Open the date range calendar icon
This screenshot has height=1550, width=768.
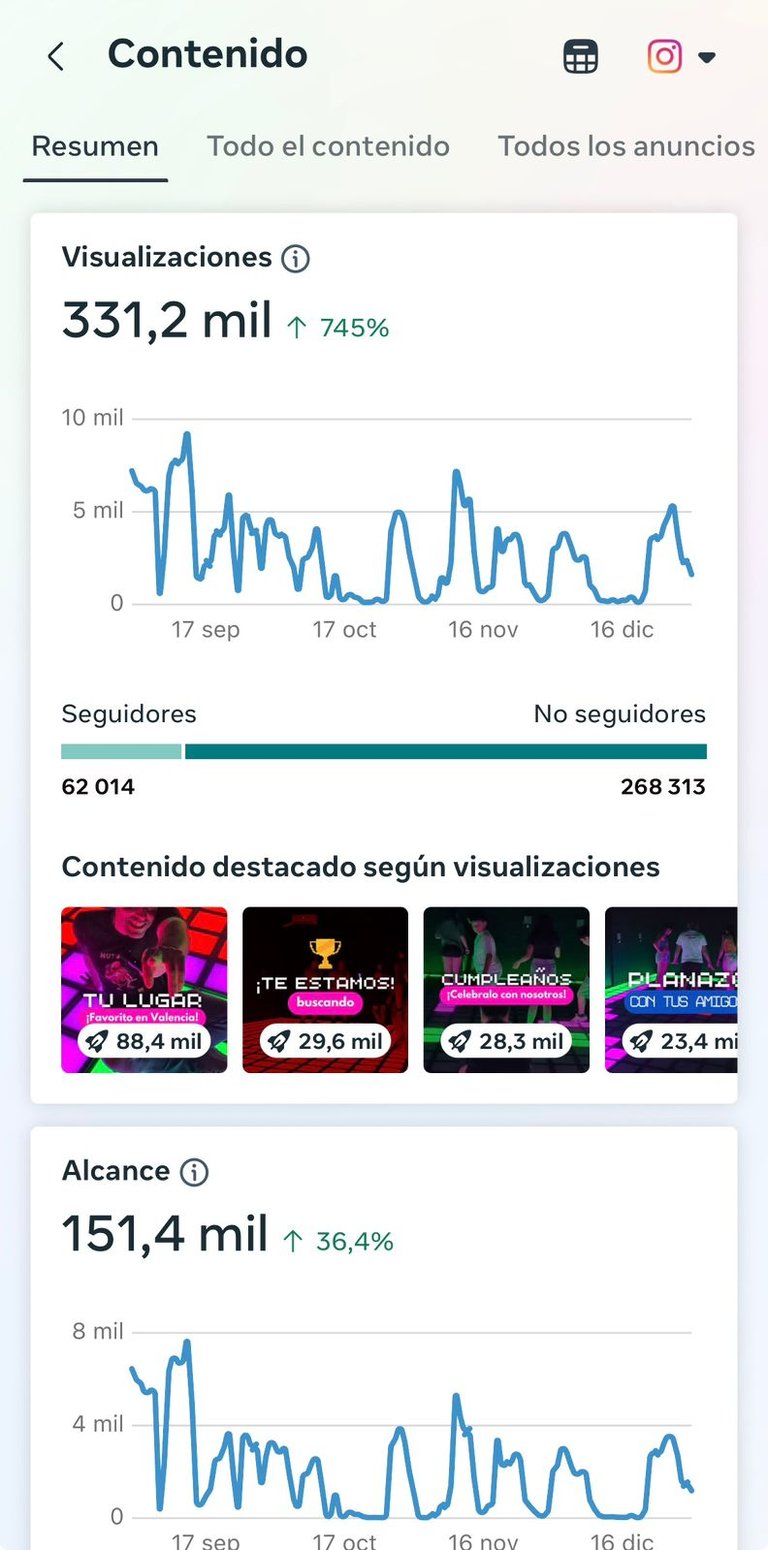[579, 55]
